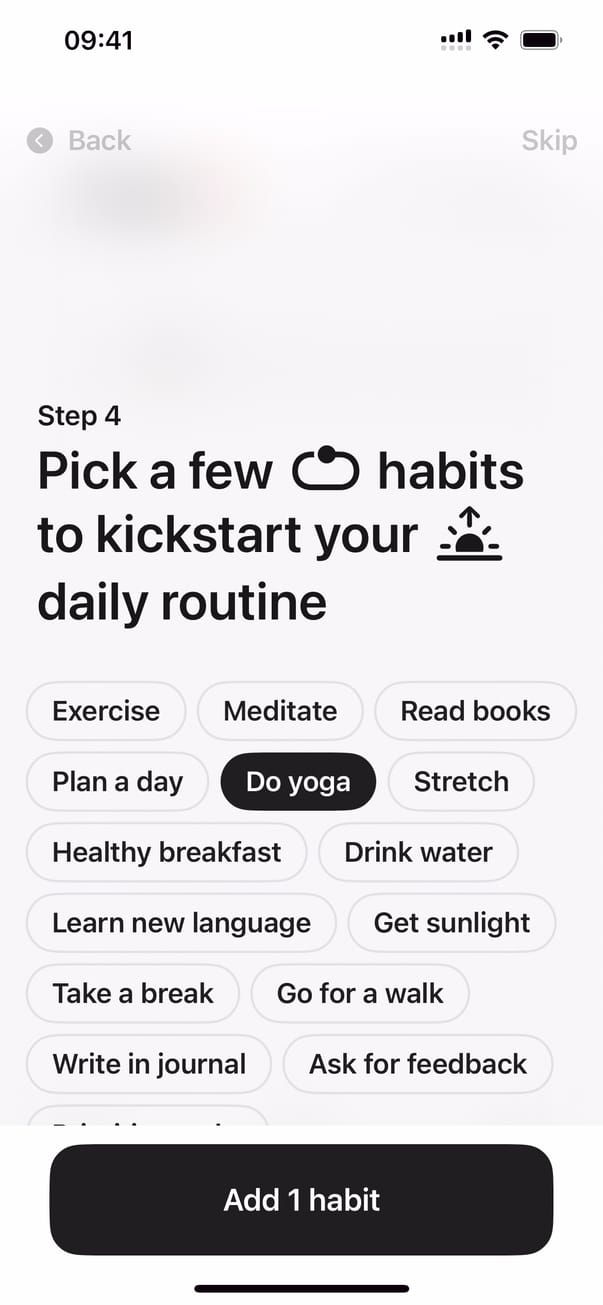This screenshot has height=1305, width=603.
Task: Skip this onboarding step
Action: tap(548, 141)
